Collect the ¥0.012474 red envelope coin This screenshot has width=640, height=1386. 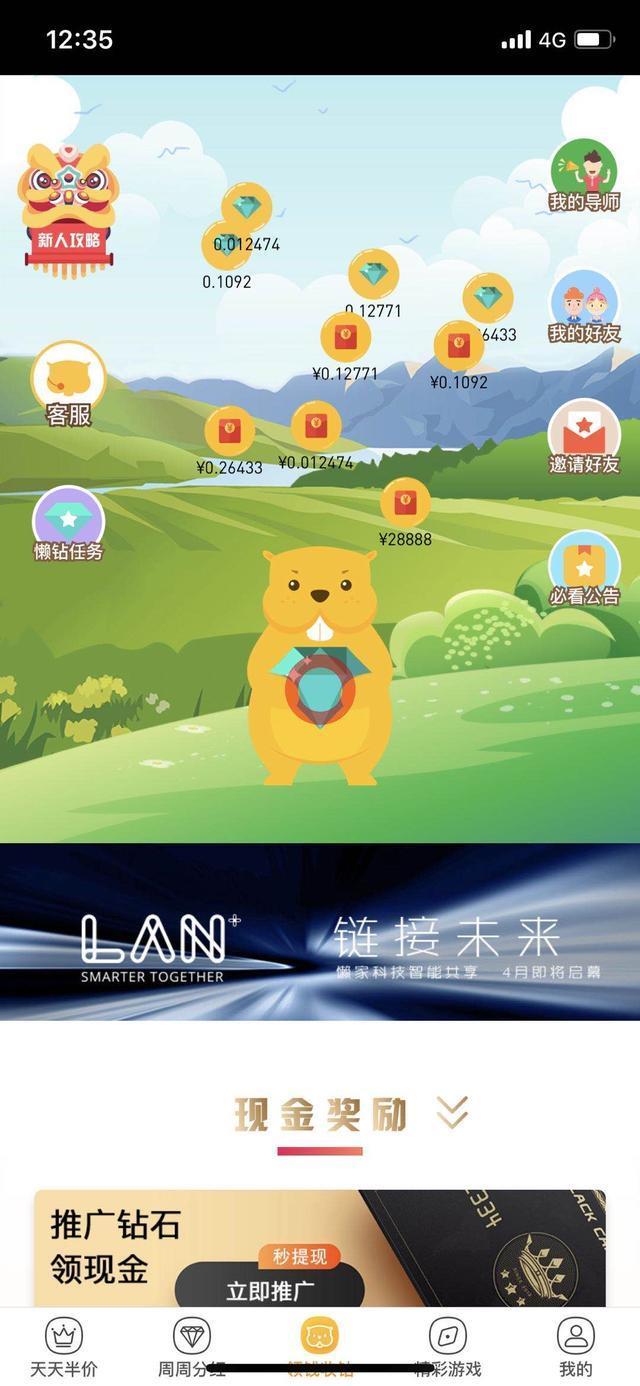coord(316,426)
